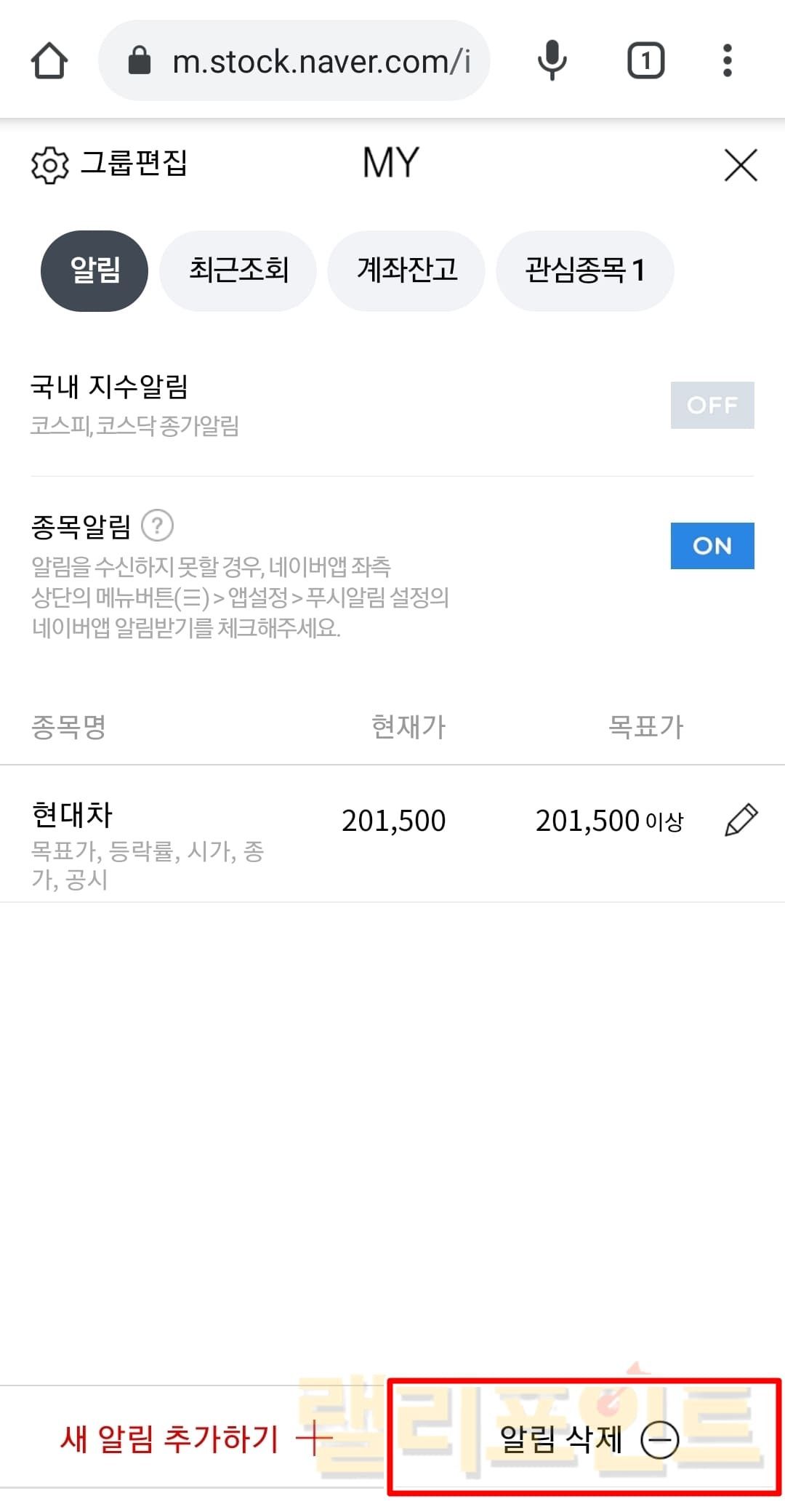This screenshot has width=785, height=1512.
Task: Open the browser tab switcher
Action: tap(645, 61)
